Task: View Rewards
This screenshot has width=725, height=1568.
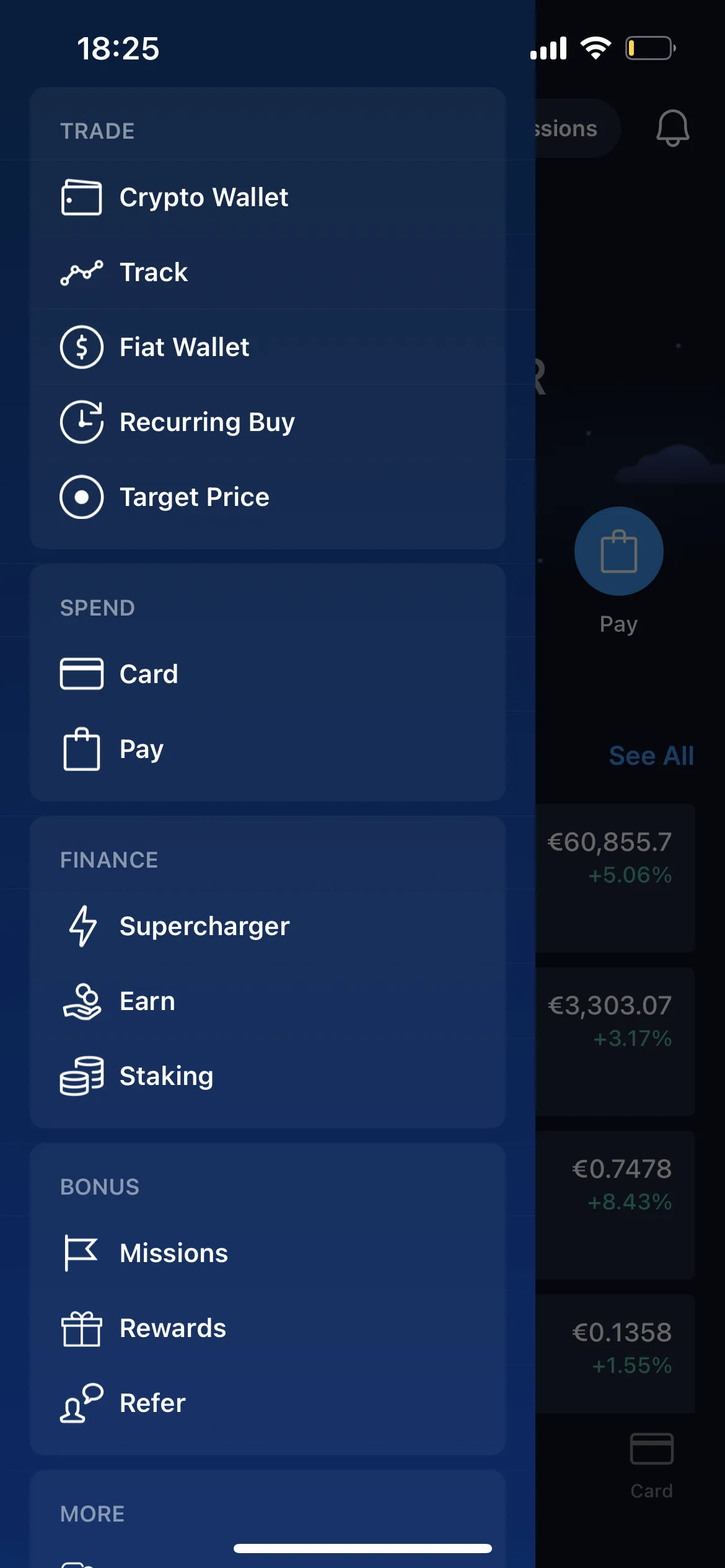Action: point(172,1328)
